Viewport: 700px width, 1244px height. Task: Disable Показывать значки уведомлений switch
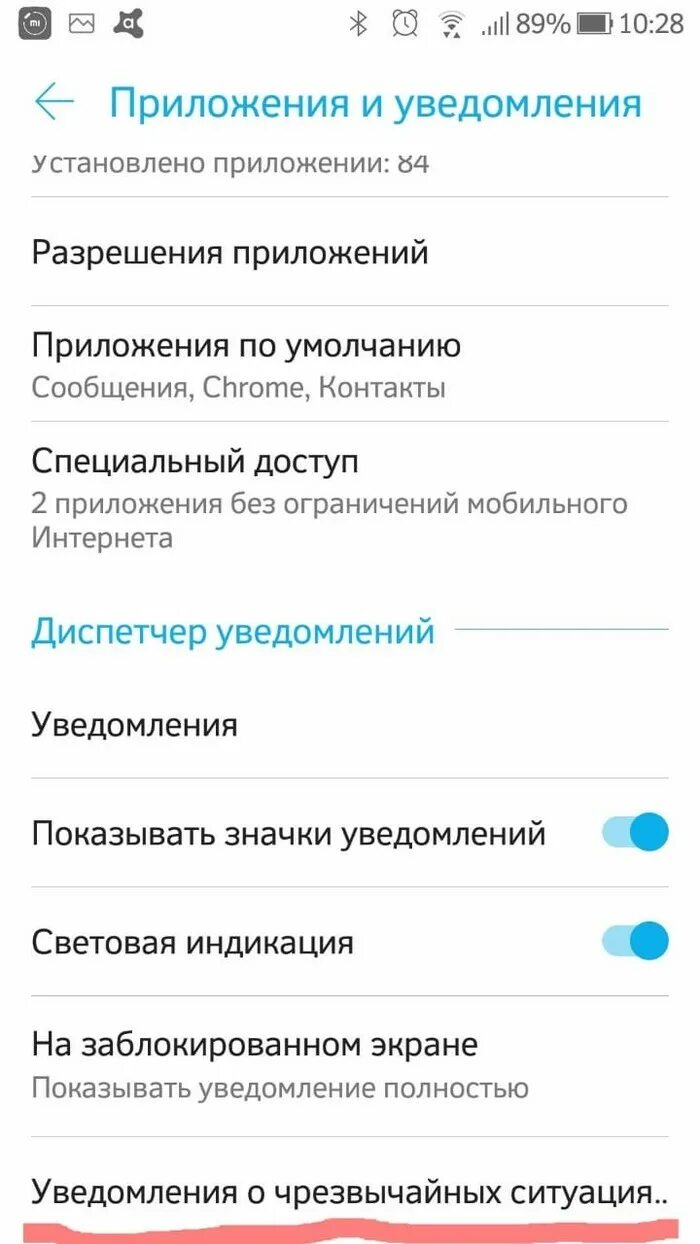pyautogui.click(x=635, y=832)
